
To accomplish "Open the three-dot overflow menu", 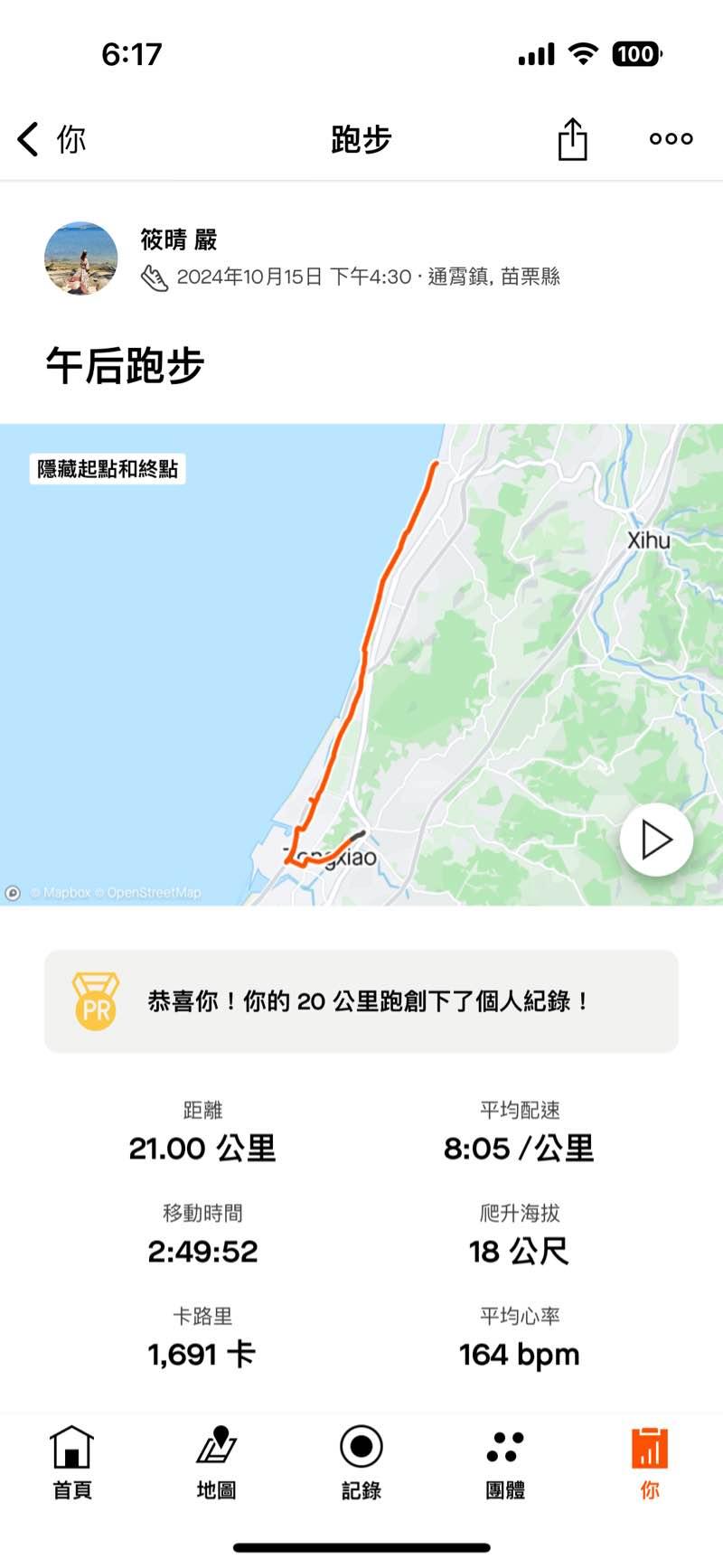I will coord(671,139).
